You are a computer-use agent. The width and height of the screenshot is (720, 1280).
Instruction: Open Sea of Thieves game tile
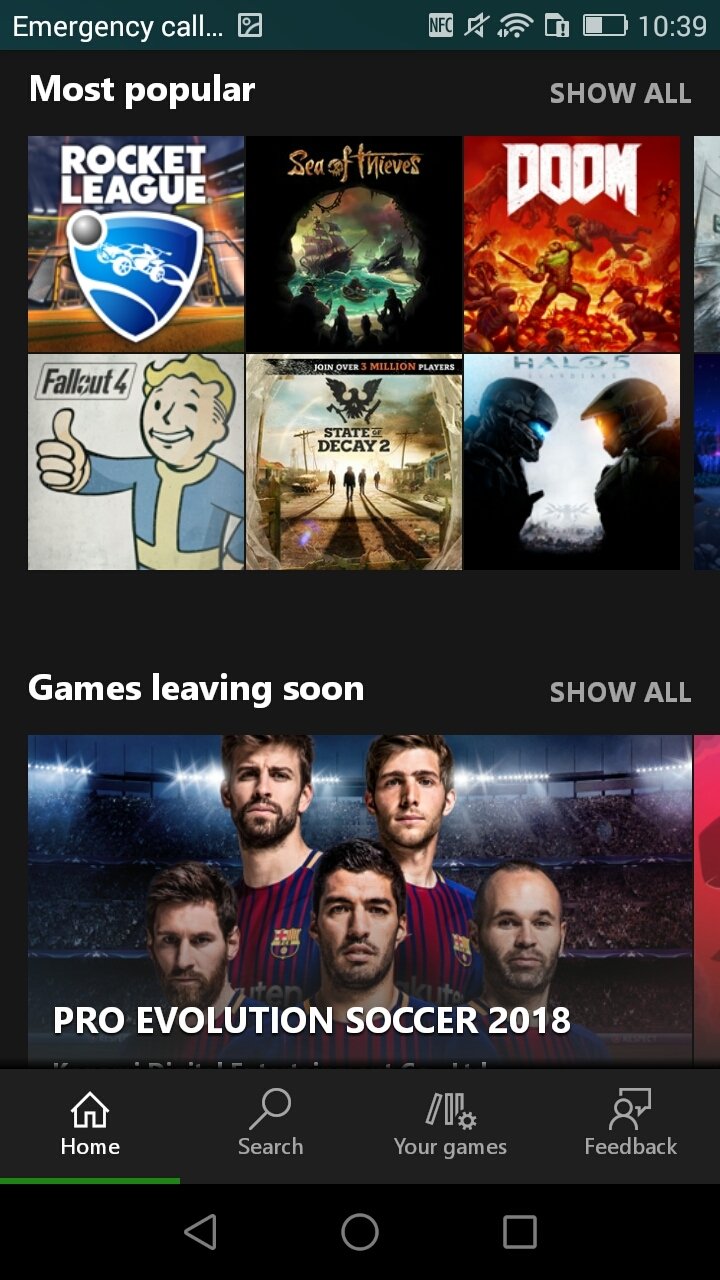(x=354, y=244)
